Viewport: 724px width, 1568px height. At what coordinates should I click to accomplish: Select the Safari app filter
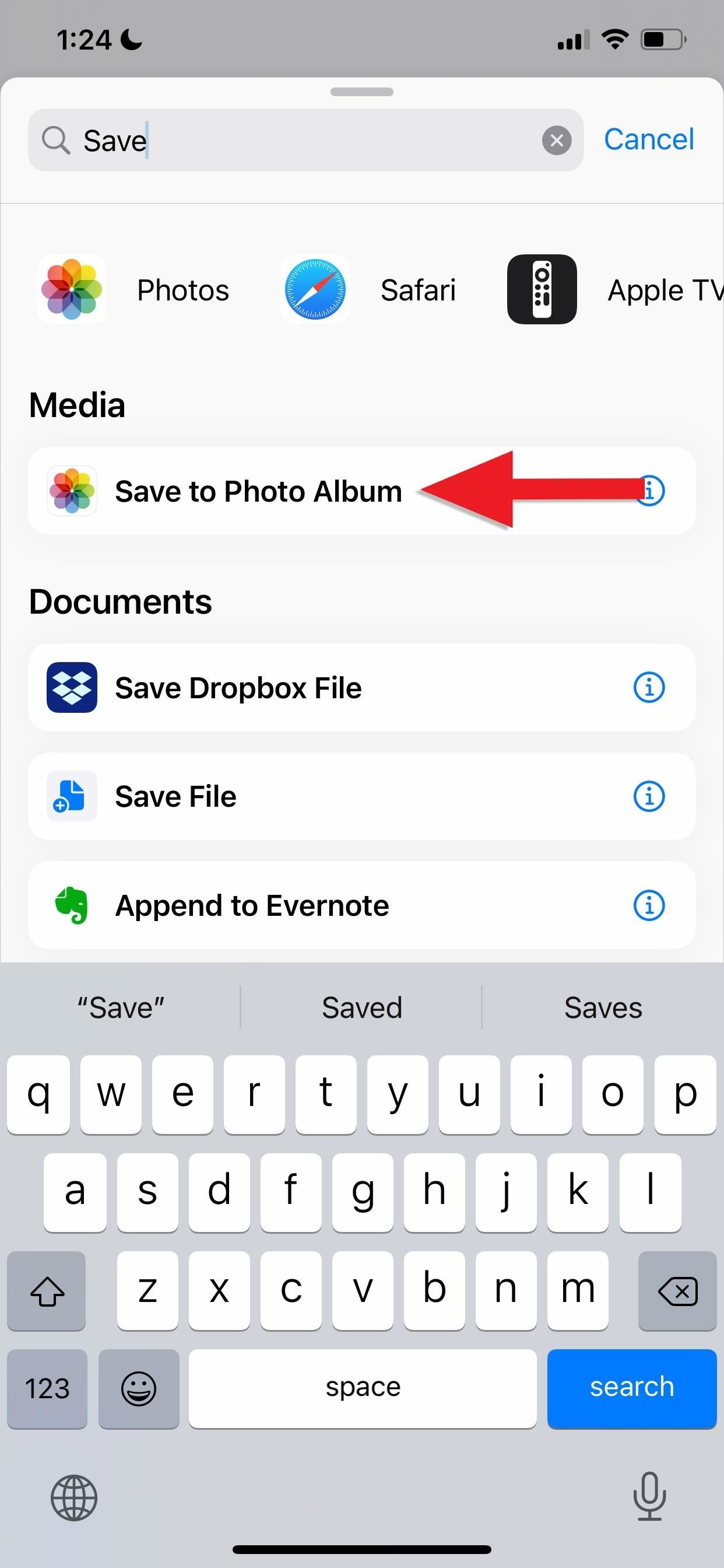[368, 290]
